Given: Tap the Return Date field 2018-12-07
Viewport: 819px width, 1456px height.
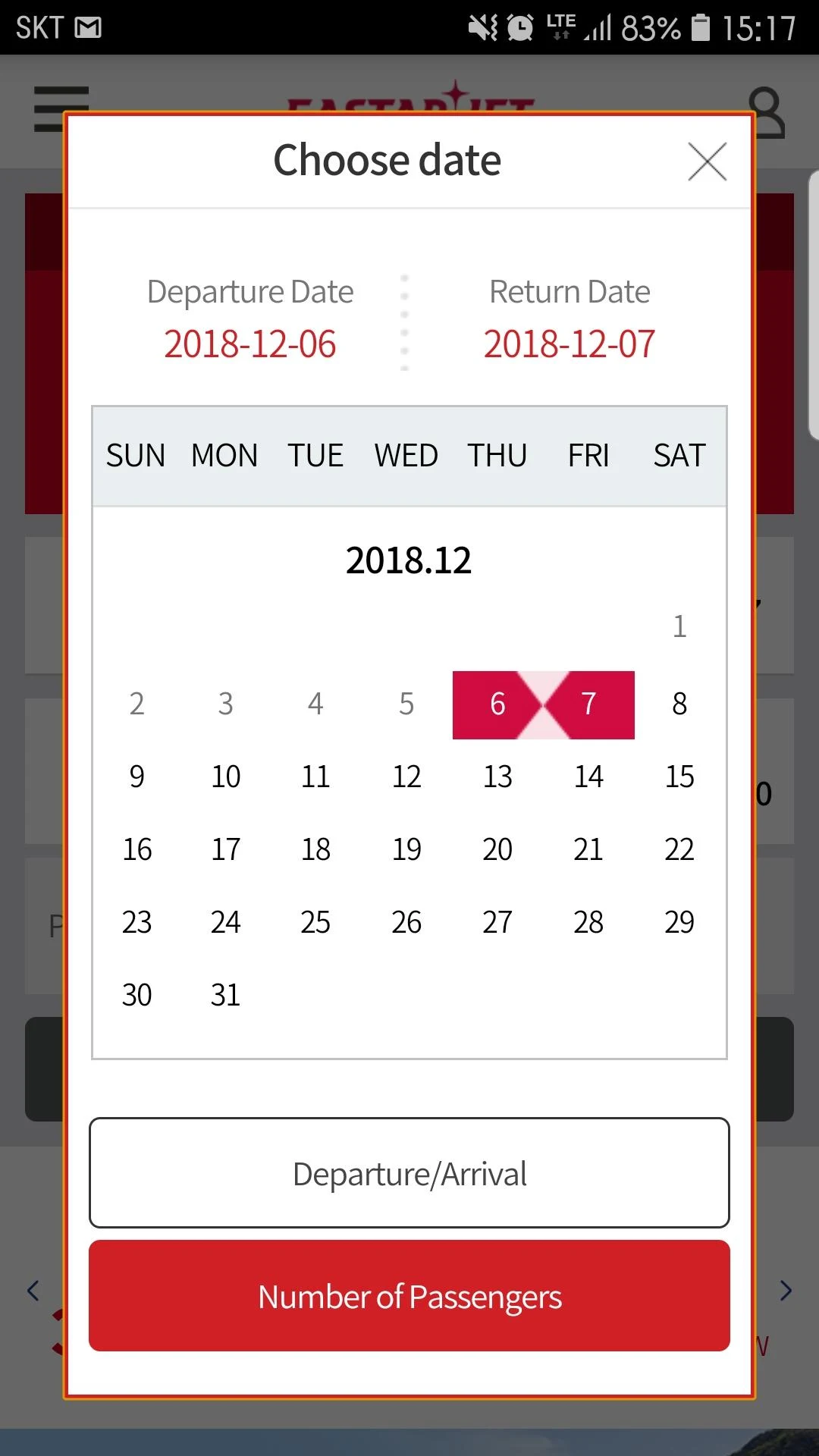Looking at the screenshot, I should pyautogui.click(x=570, y=320).
